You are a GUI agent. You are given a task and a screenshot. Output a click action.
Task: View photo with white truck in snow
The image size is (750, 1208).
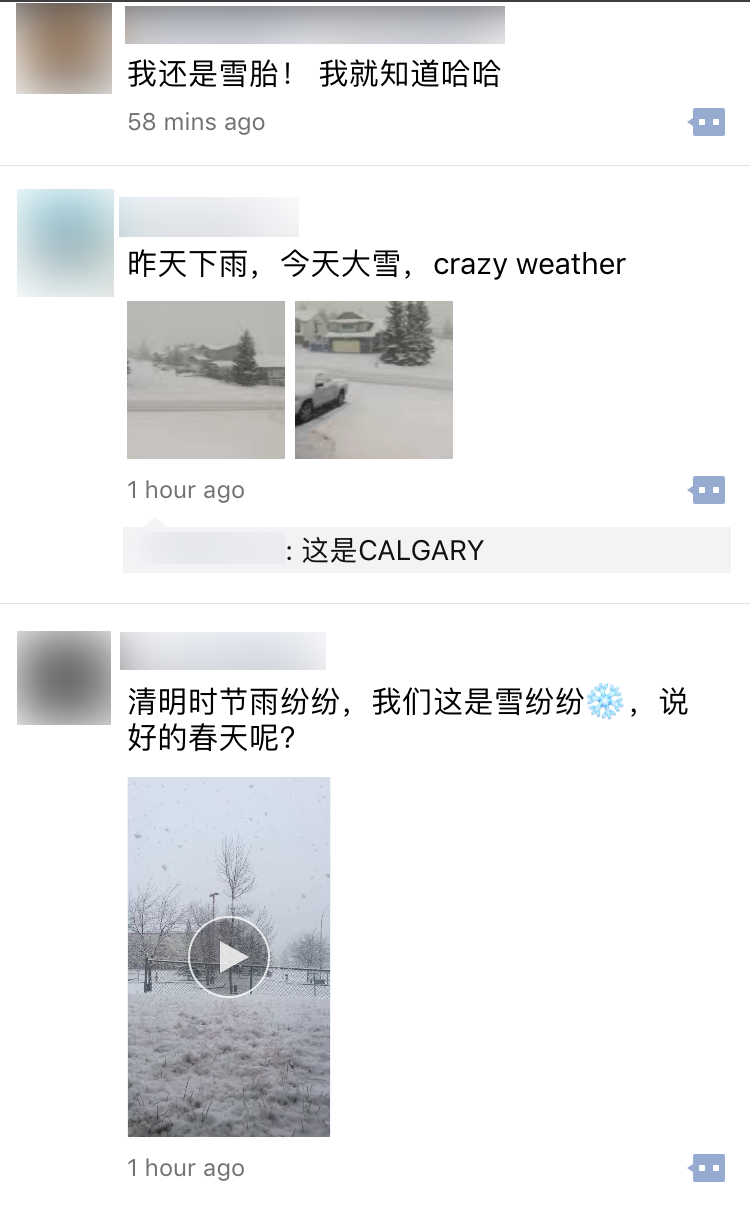[374, 380]
